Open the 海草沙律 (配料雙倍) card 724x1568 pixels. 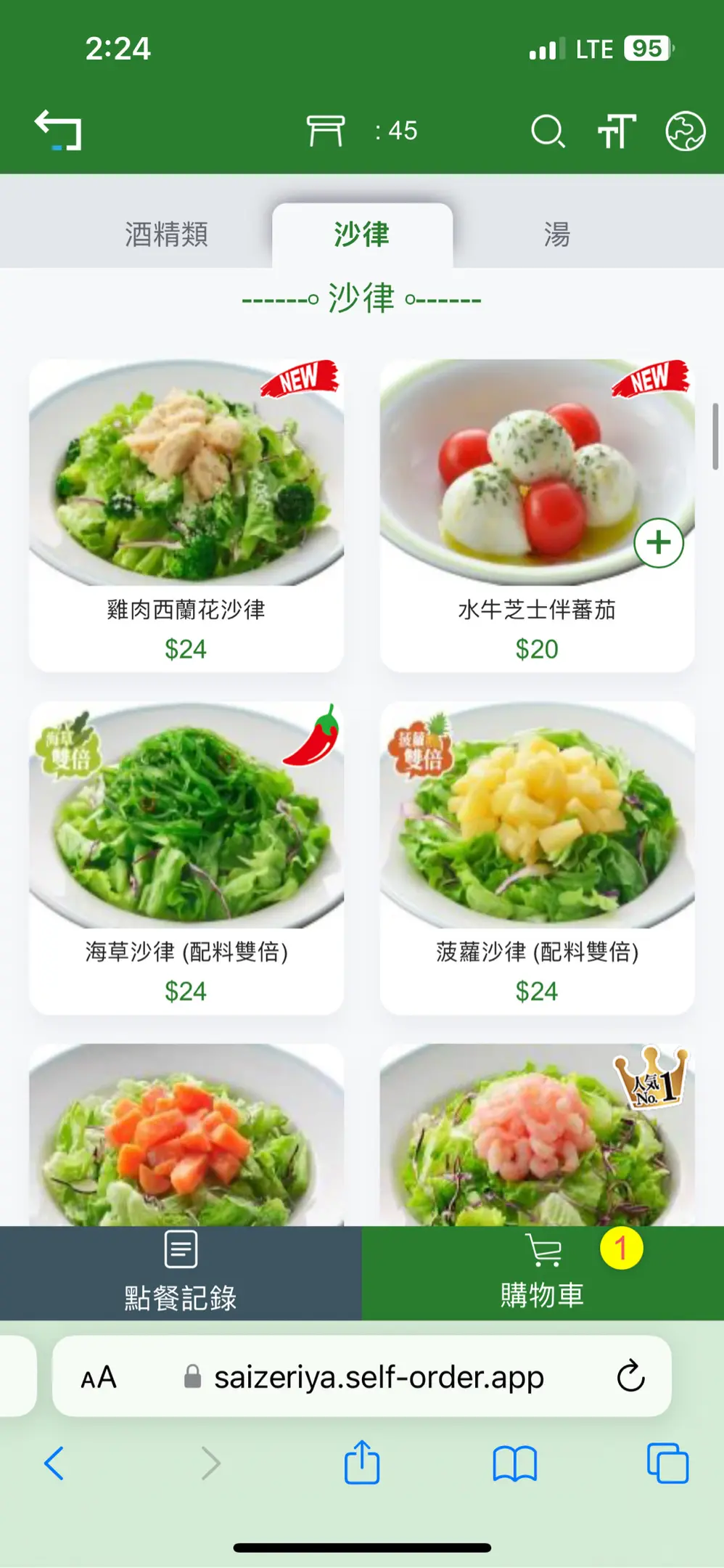pyautogui.click(x=186, y=857)
